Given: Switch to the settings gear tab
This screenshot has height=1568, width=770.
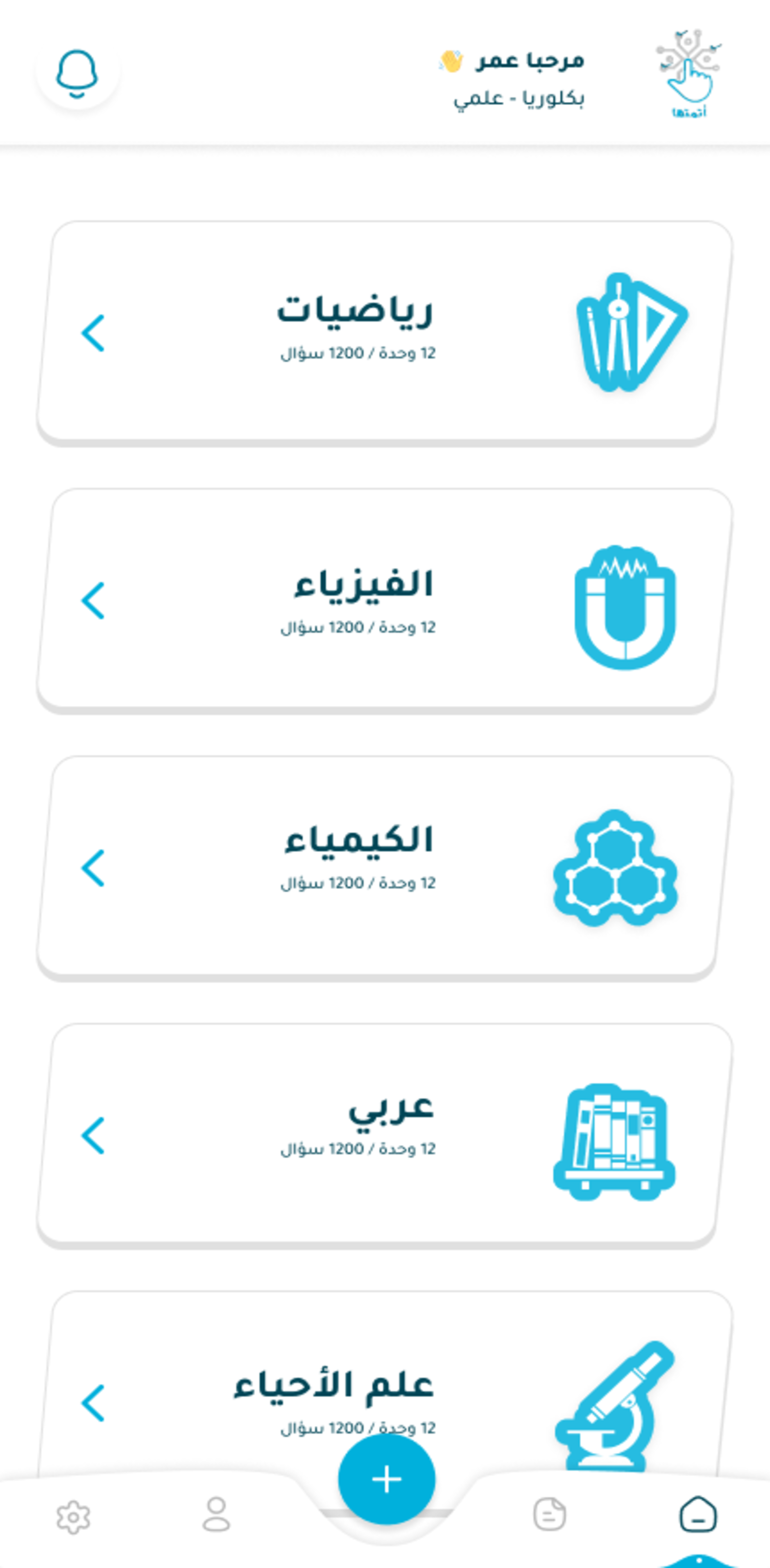Looking at the screenshot, I should [74, 1517].
